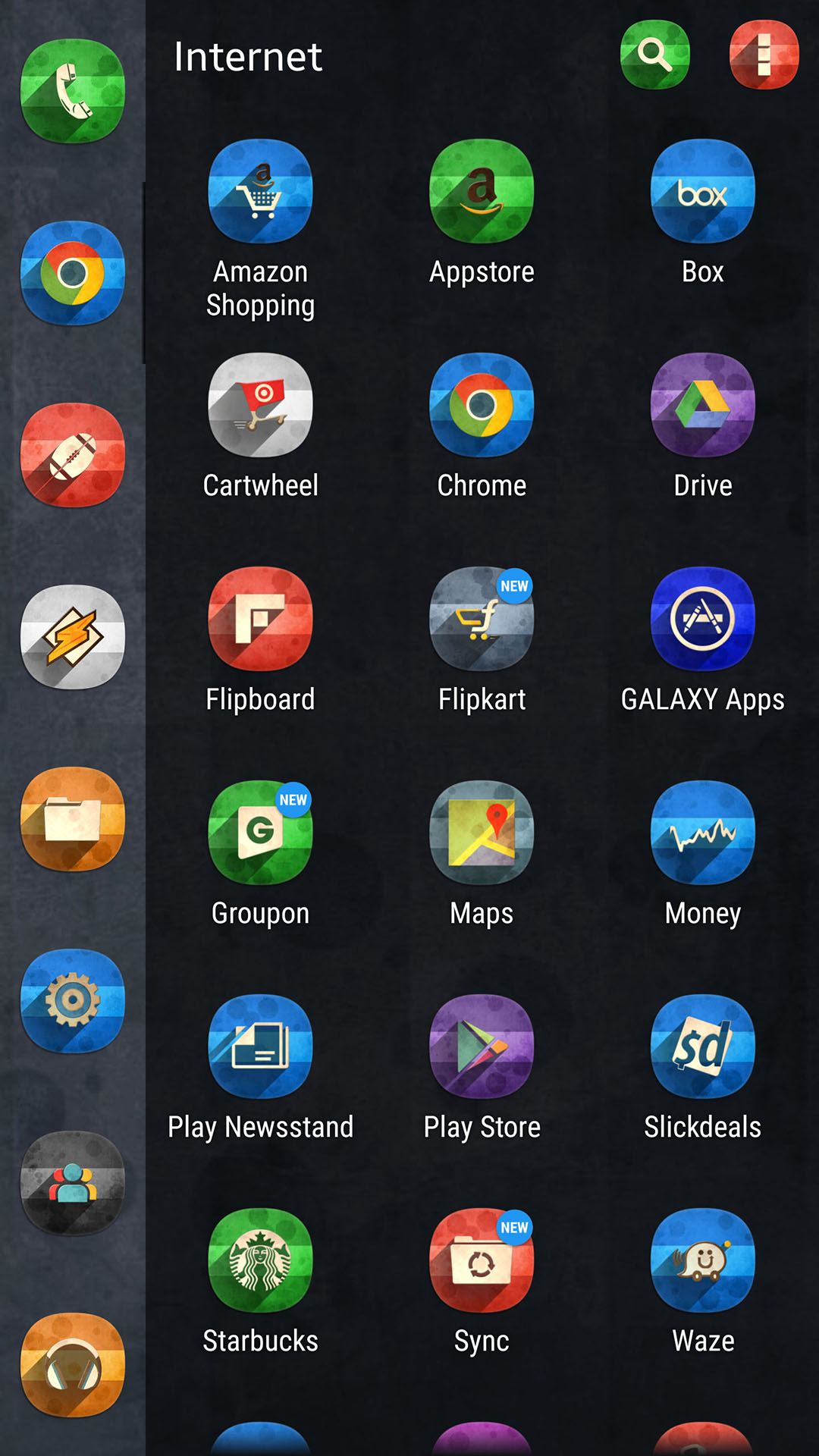This screenshot has width=819, height=1456.
Task: Open the Flipkart shopping app
Action: coord(482,620)
